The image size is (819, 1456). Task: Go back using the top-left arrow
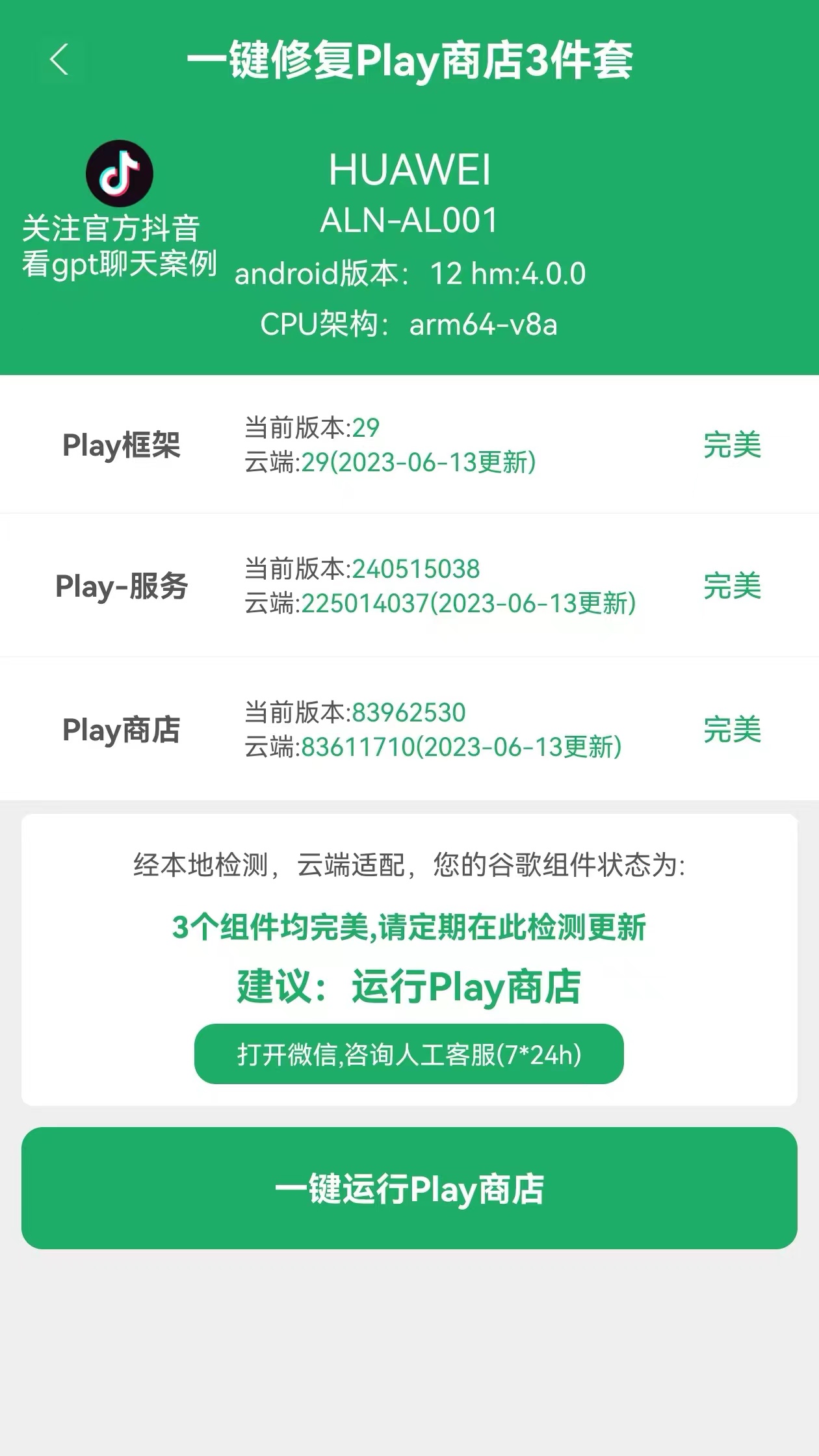pyautogui.click(x=59, y=60)
